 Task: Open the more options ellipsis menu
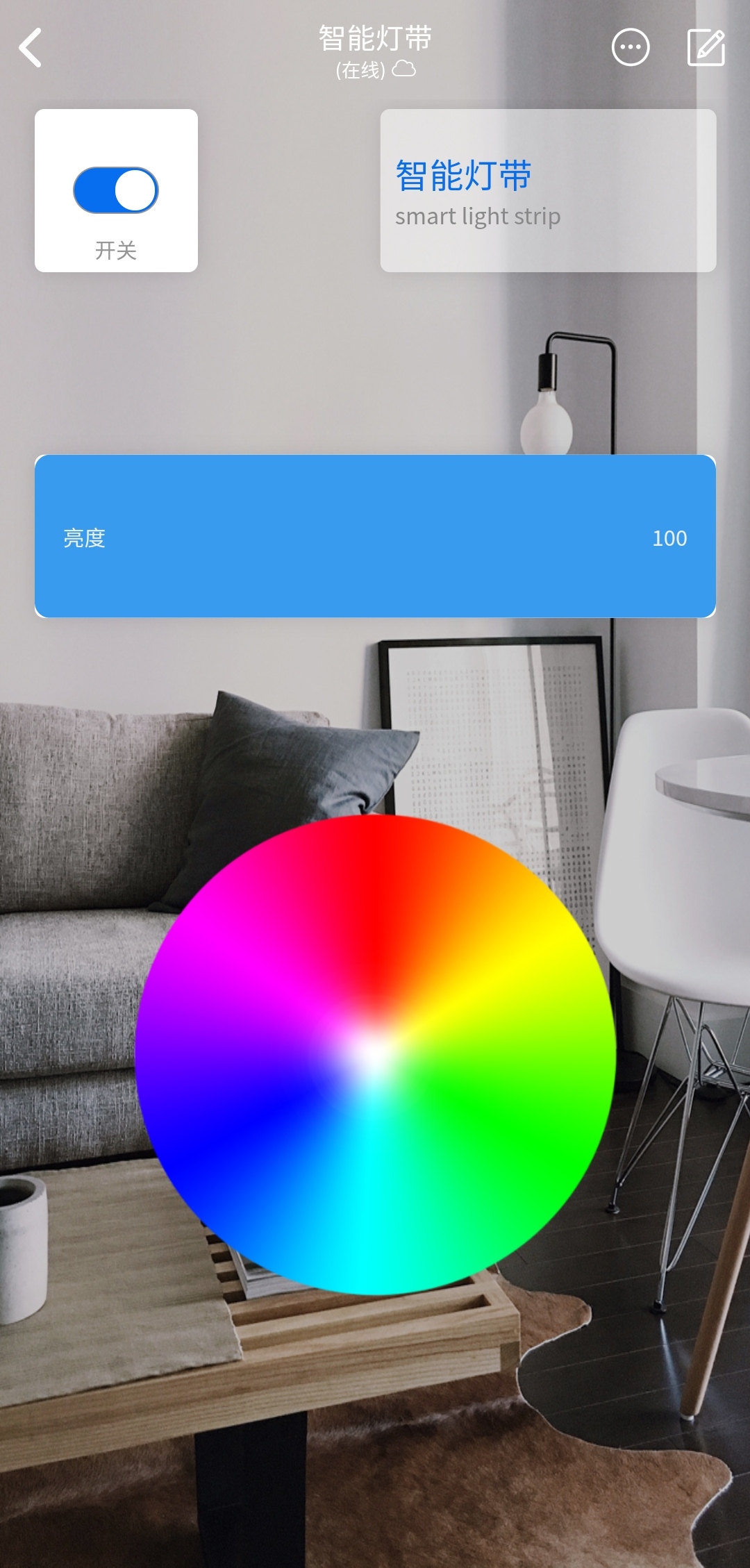631,48
